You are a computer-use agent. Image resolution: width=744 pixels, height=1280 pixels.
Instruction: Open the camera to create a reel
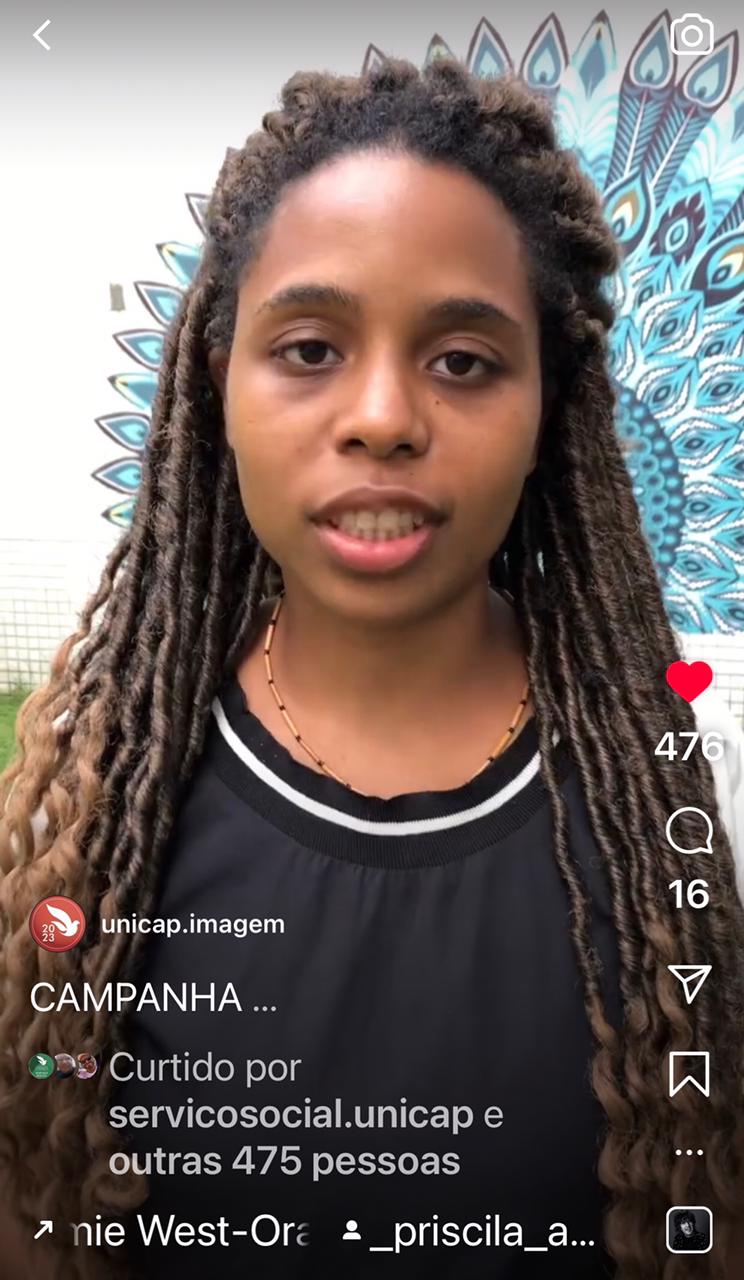691,35
